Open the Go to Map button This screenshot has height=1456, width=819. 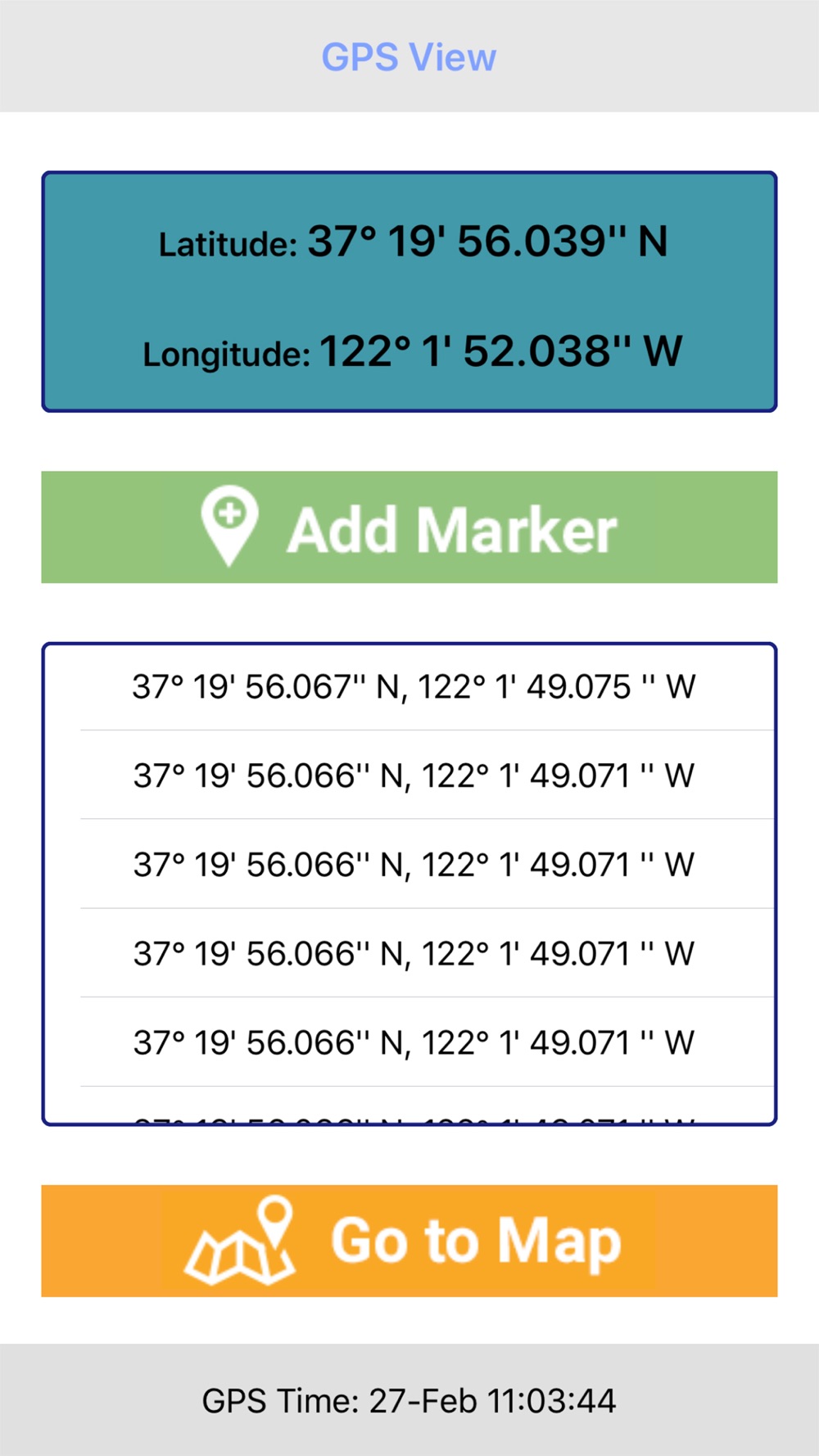409,1241
